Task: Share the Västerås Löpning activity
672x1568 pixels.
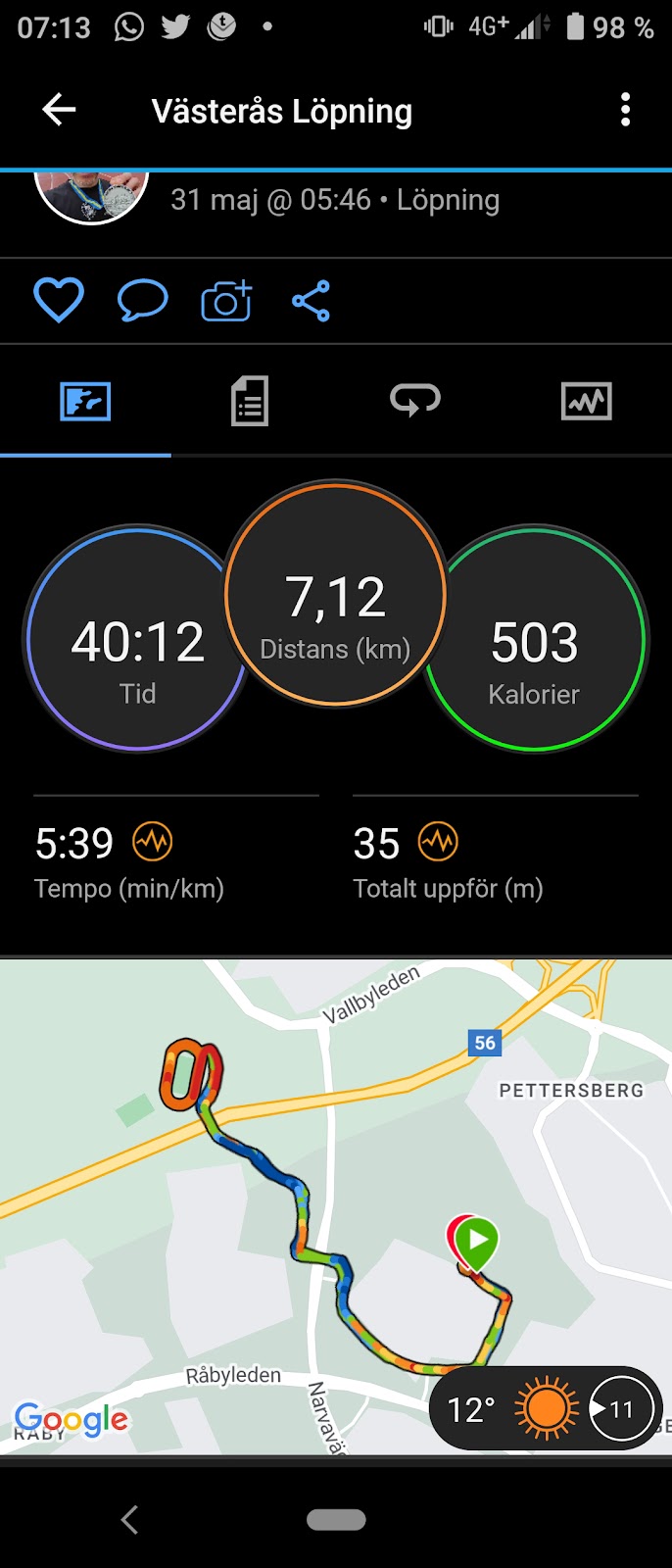Action: pyautogui.click(x=311, y=301)
